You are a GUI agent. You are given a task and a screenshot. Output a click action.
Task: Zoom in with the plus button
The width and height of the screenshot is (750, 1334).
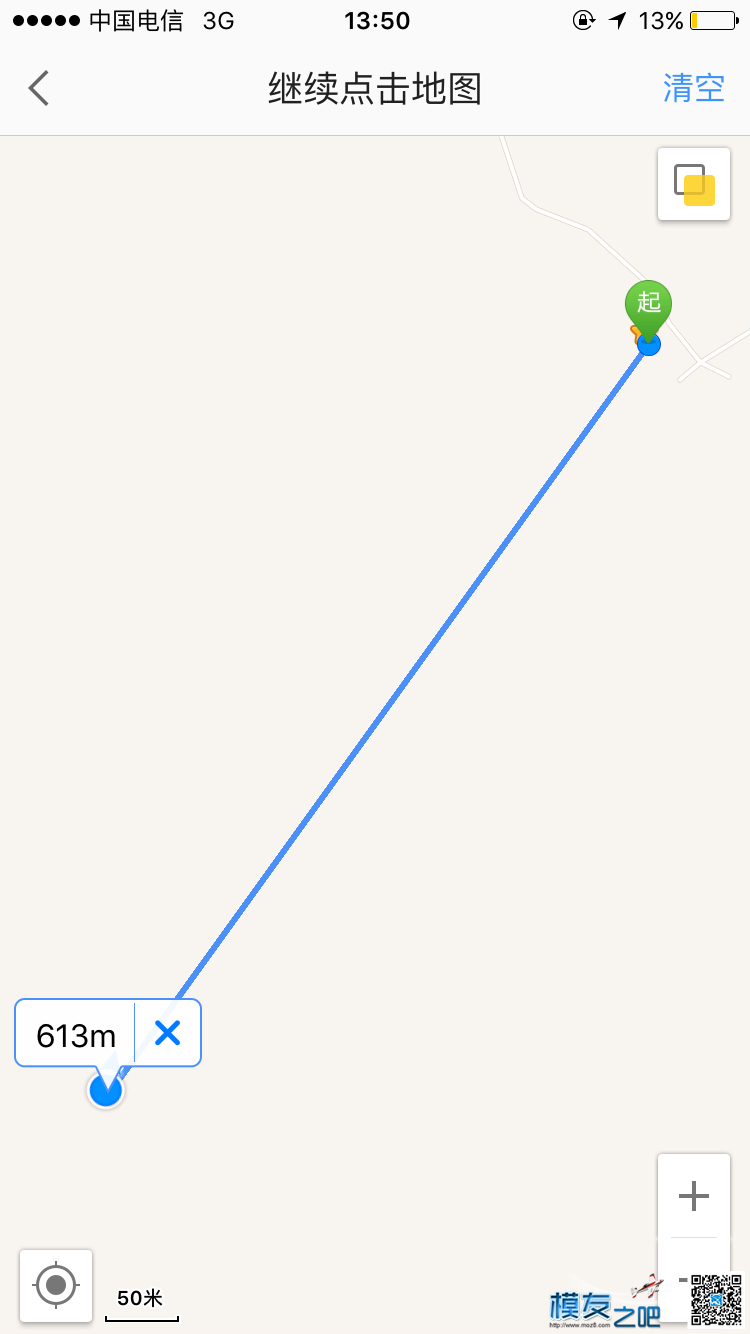tap(693, 1196)
